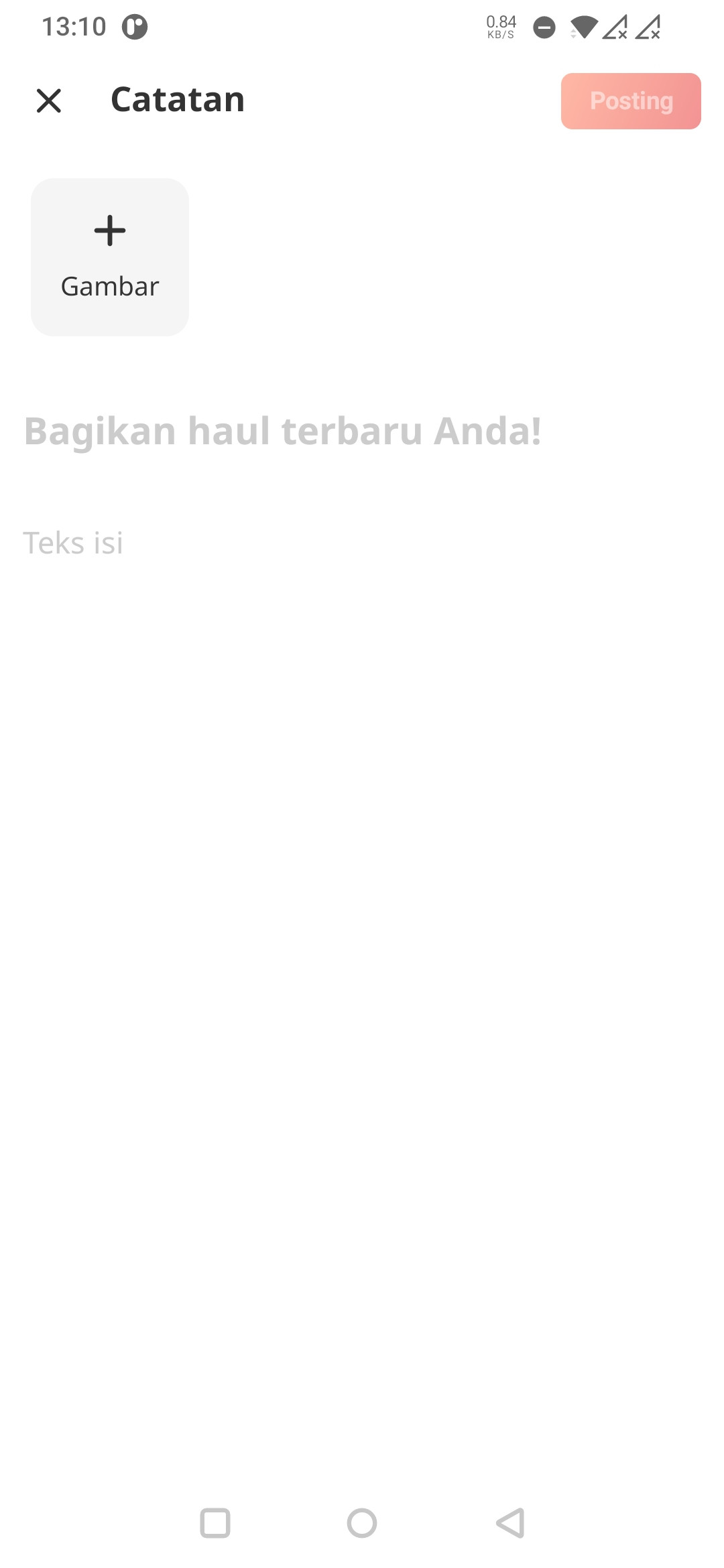Tap the Posting button

pyautogui.click(x=630, y=101)
